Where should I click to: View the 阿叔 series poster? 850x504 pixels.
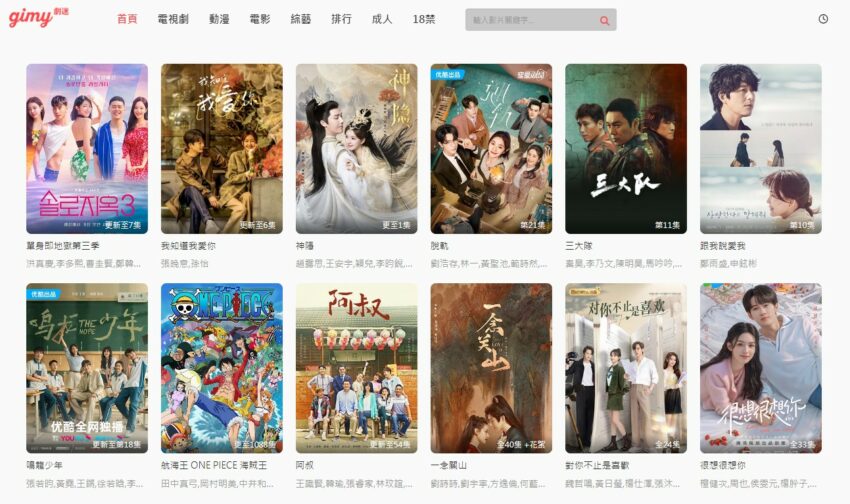coord(356,368)
